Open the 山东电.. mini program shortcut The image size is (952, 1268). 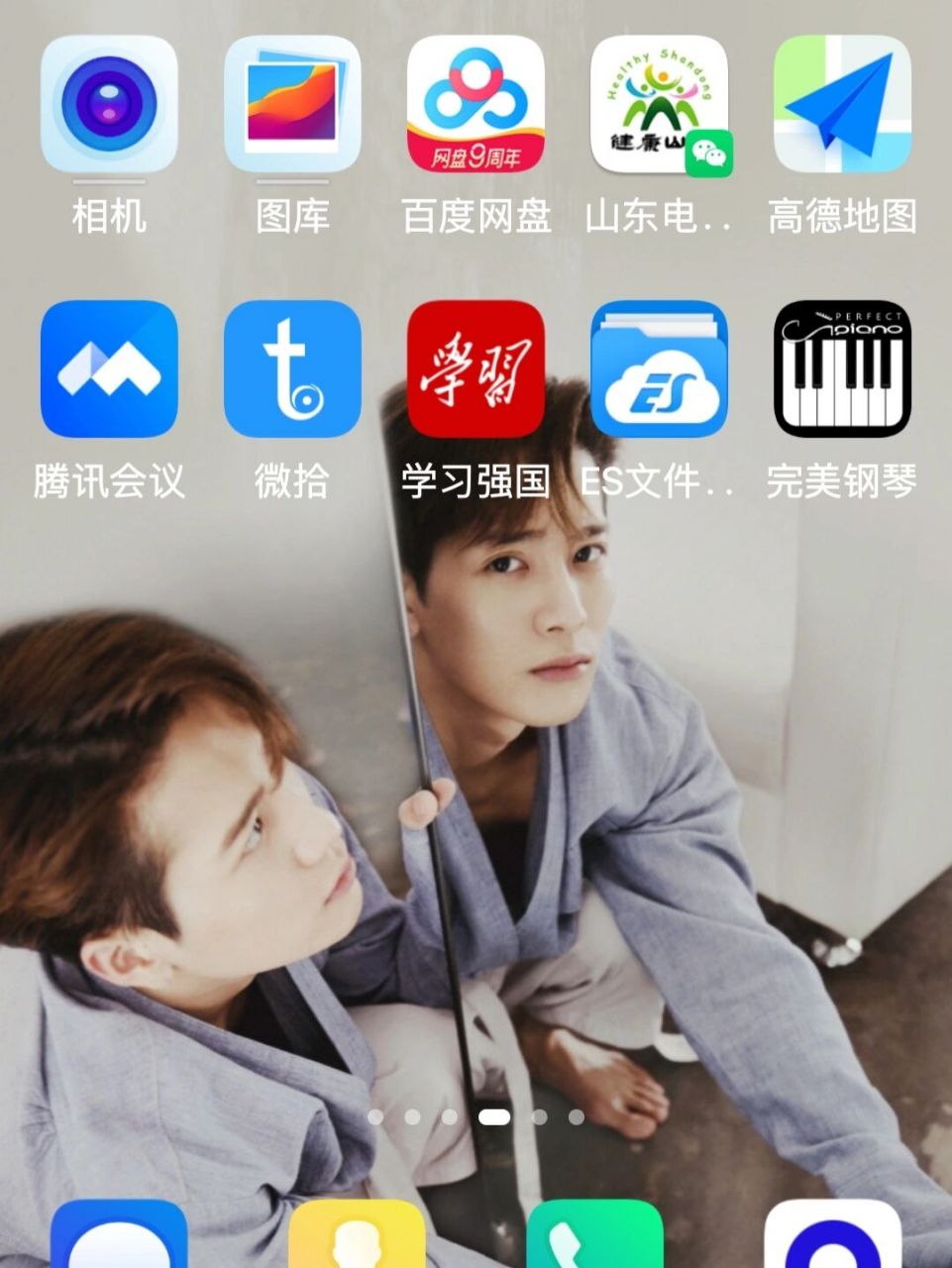[659, 104]
